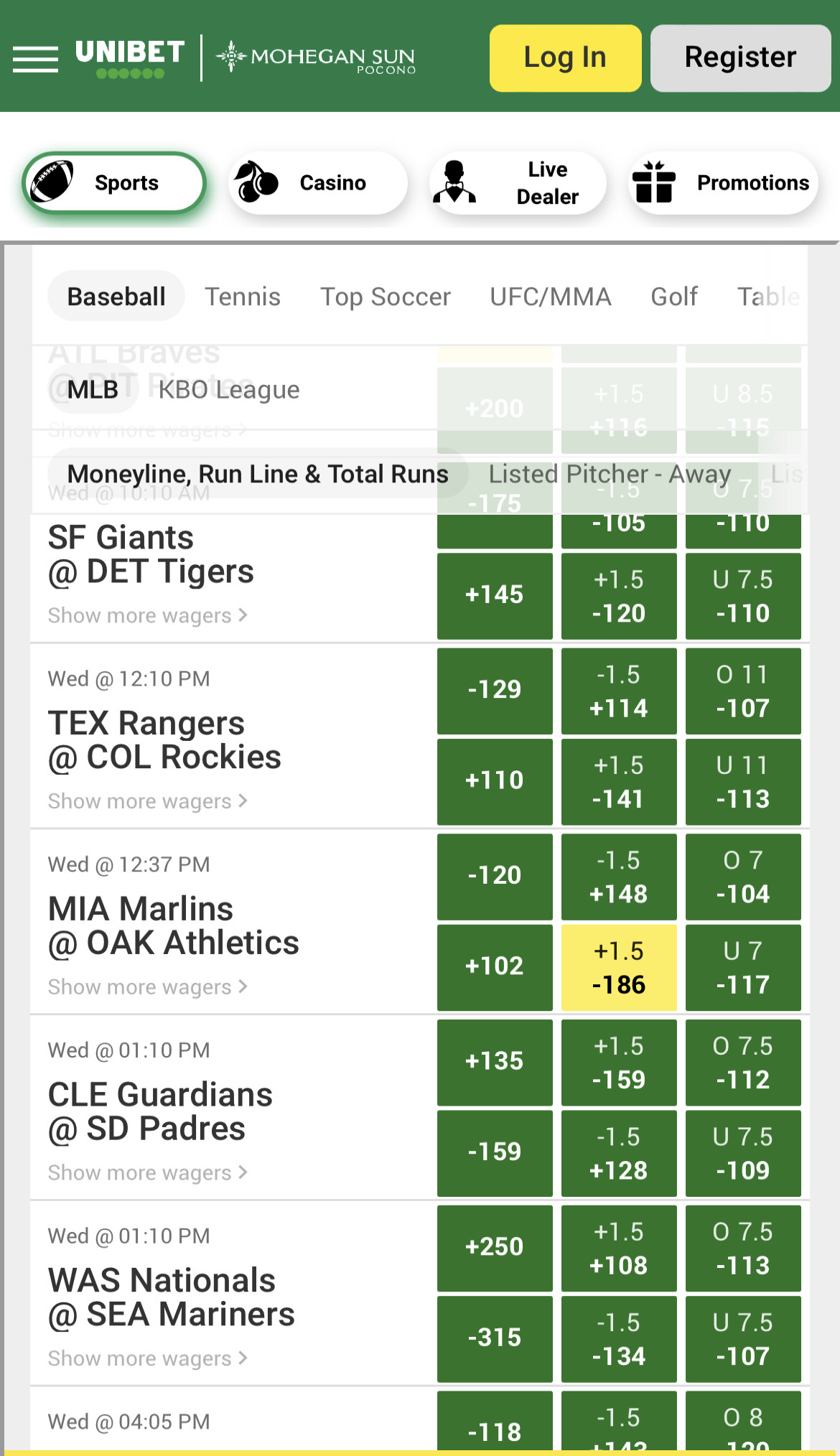Open the Promotions section

[x=723, y=183]
